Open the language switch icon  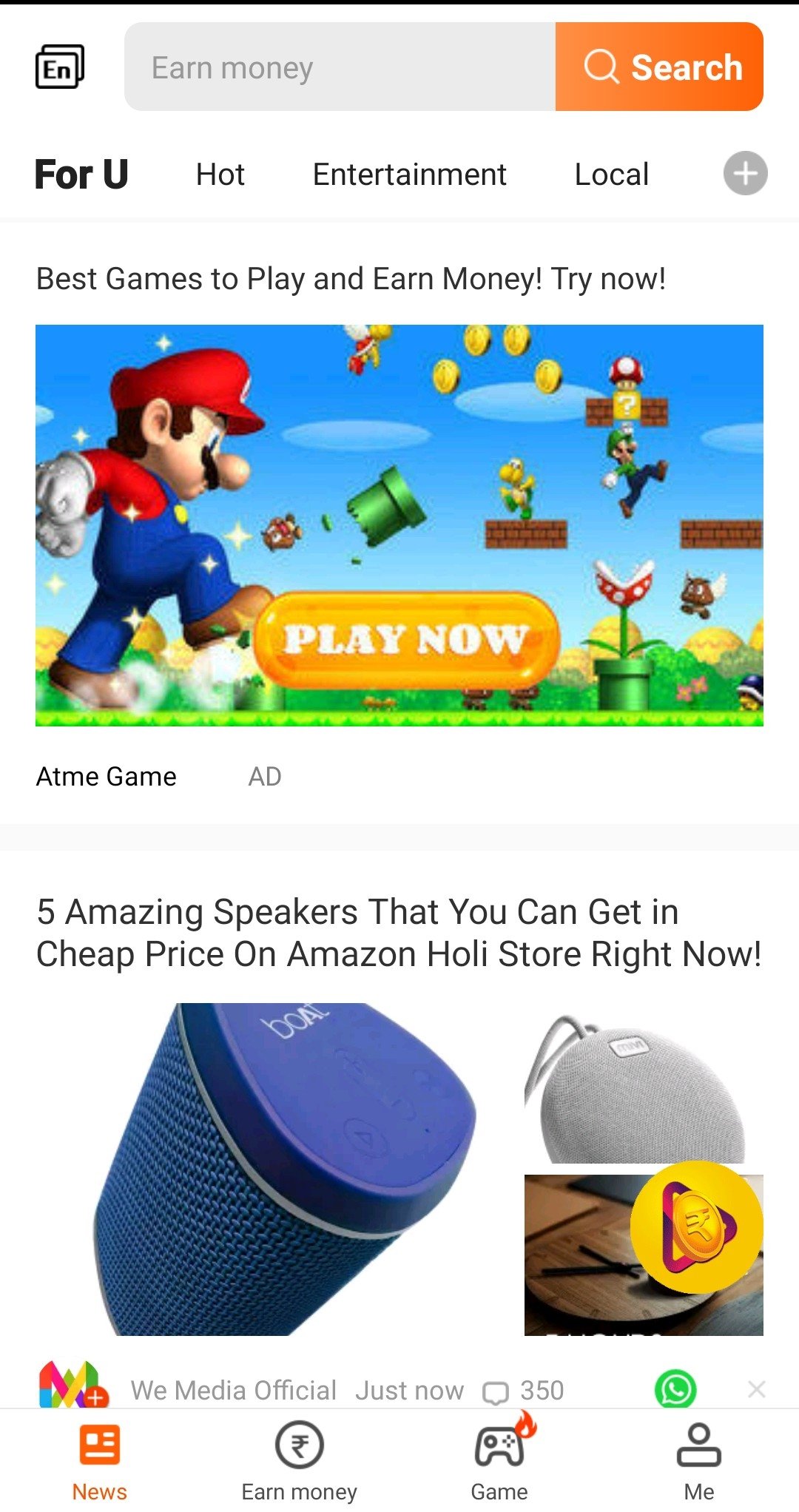60,67
